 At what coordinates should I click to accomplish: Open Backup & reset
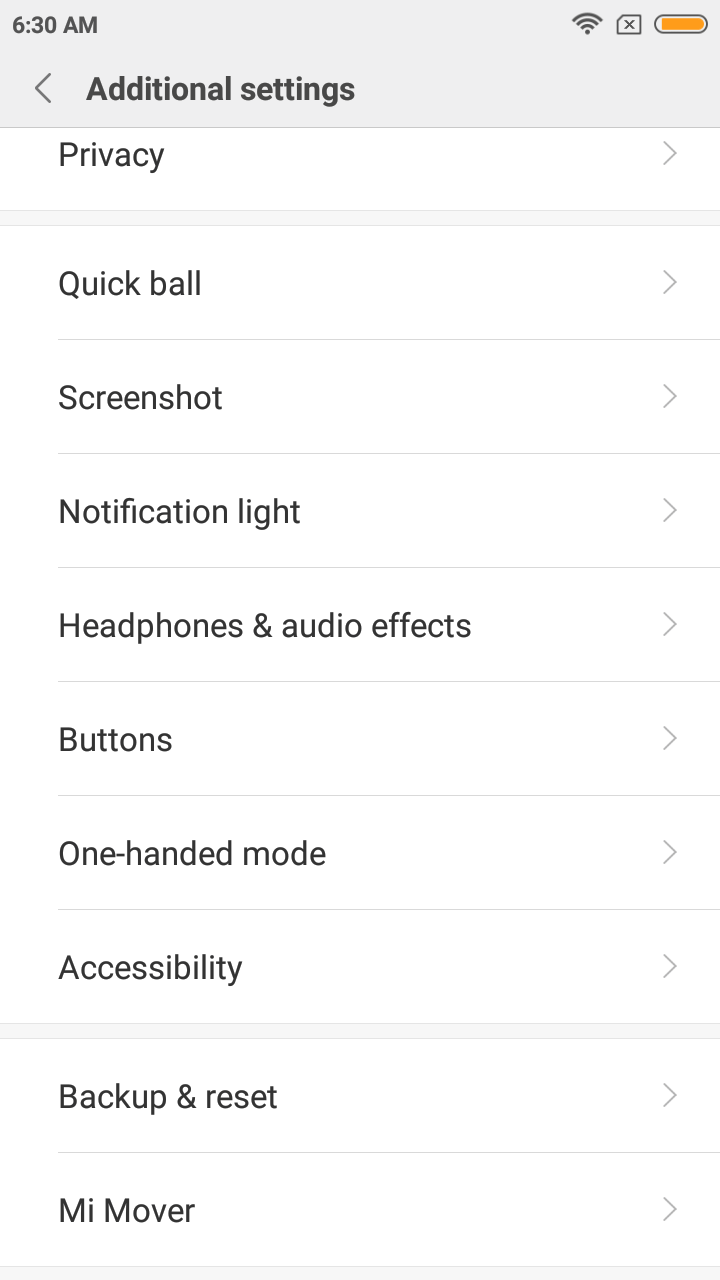360,1096
